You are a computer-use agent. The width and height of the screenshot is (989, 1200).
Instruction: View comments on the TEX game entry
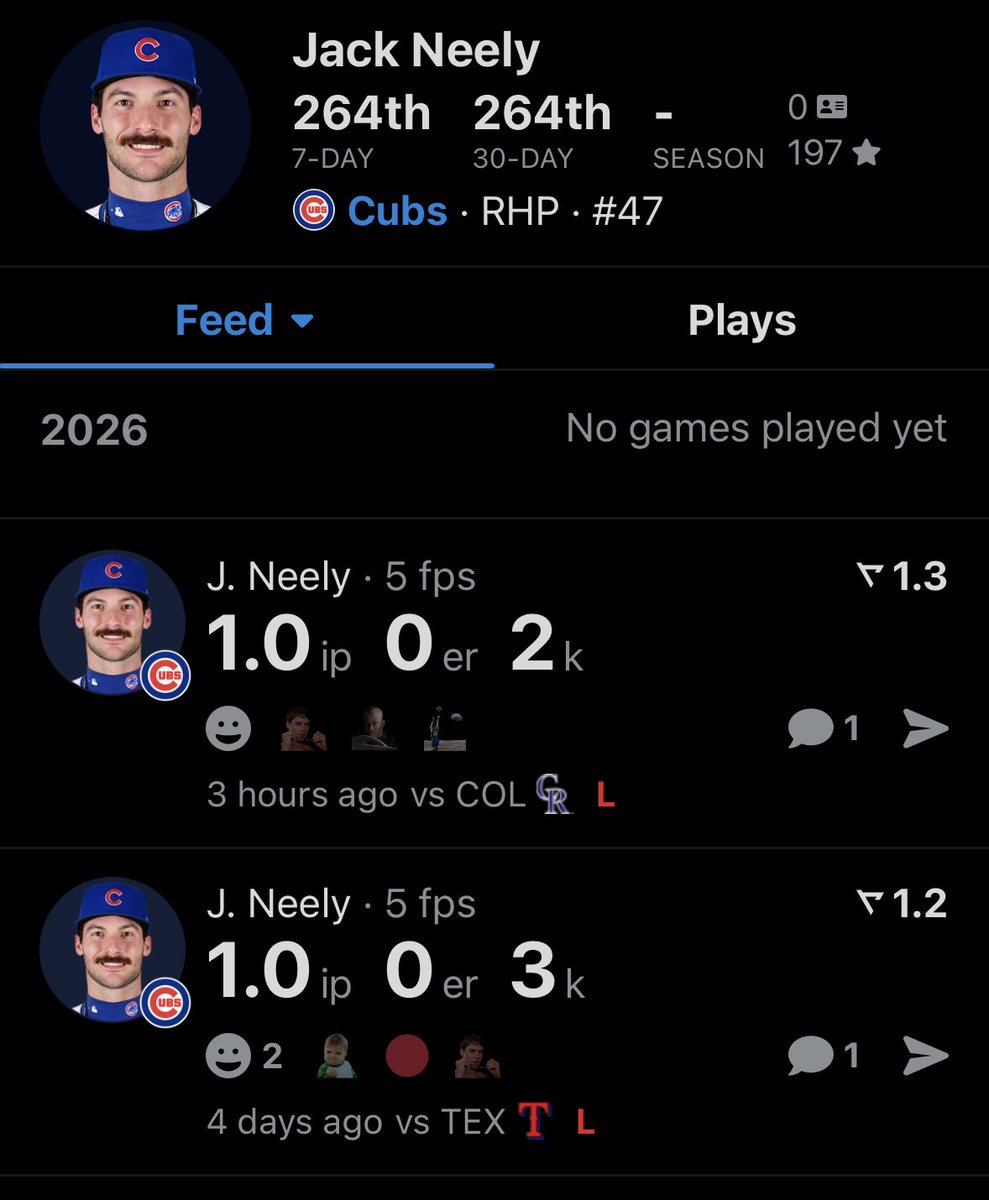click(x=822, y=1056)
